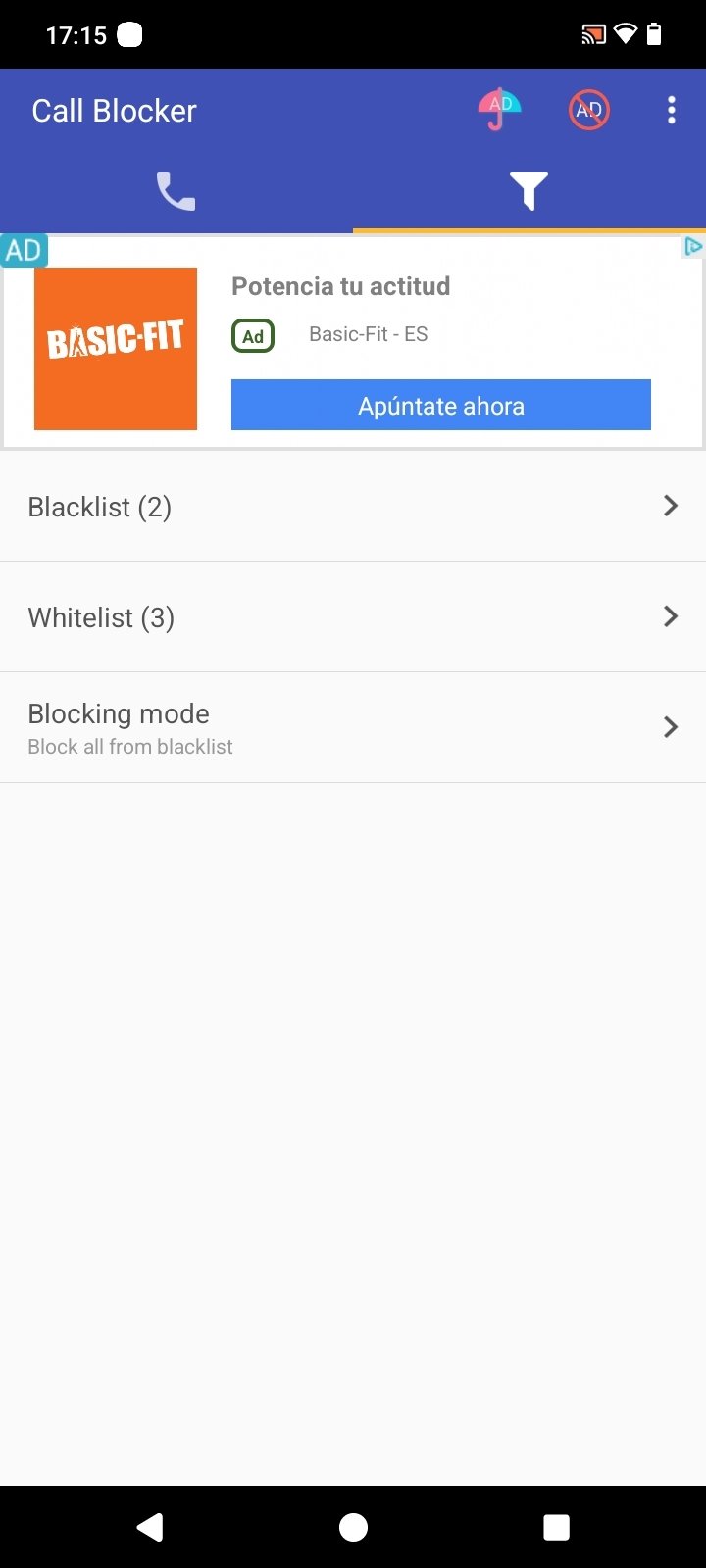Open the overflow menu
This screenshot has width=706, height=1568.
(x=672, y=110)
